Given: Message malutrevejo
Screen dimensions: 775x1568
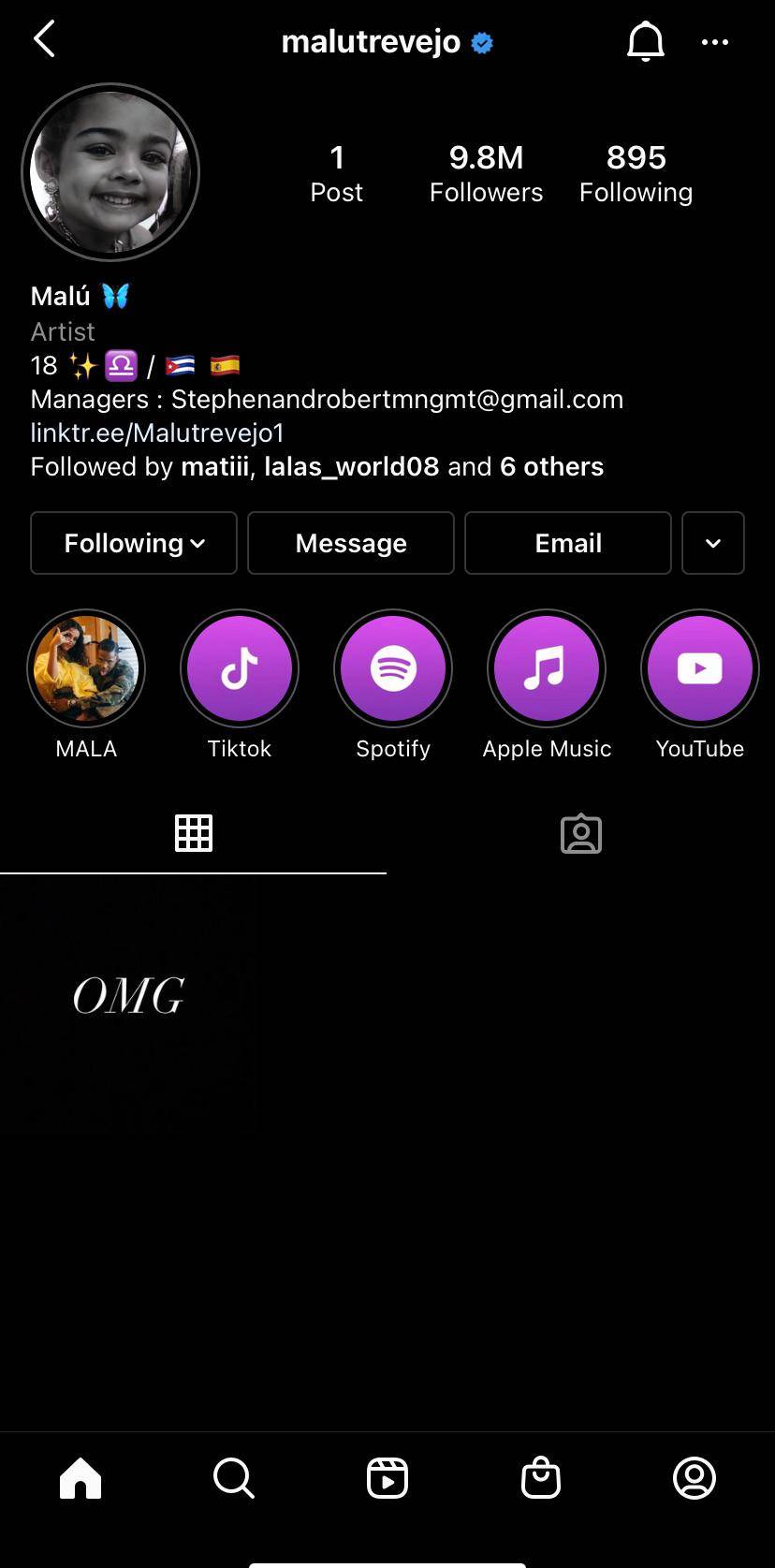Looking at the screenshot, I should pyautogui.click(x=351, y=543).
